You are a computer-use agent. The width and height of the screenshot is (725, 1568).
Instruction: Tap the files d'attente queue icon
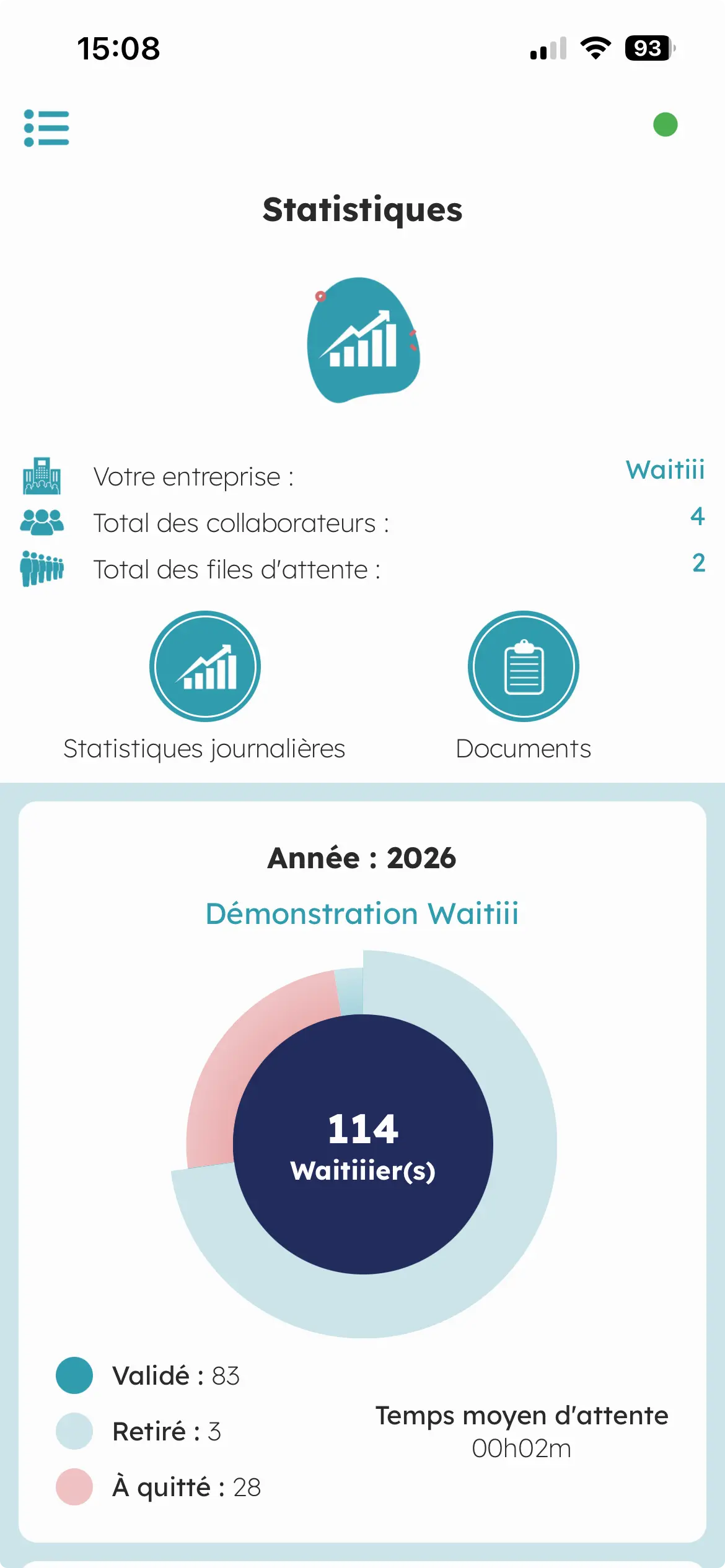[41, 568]
